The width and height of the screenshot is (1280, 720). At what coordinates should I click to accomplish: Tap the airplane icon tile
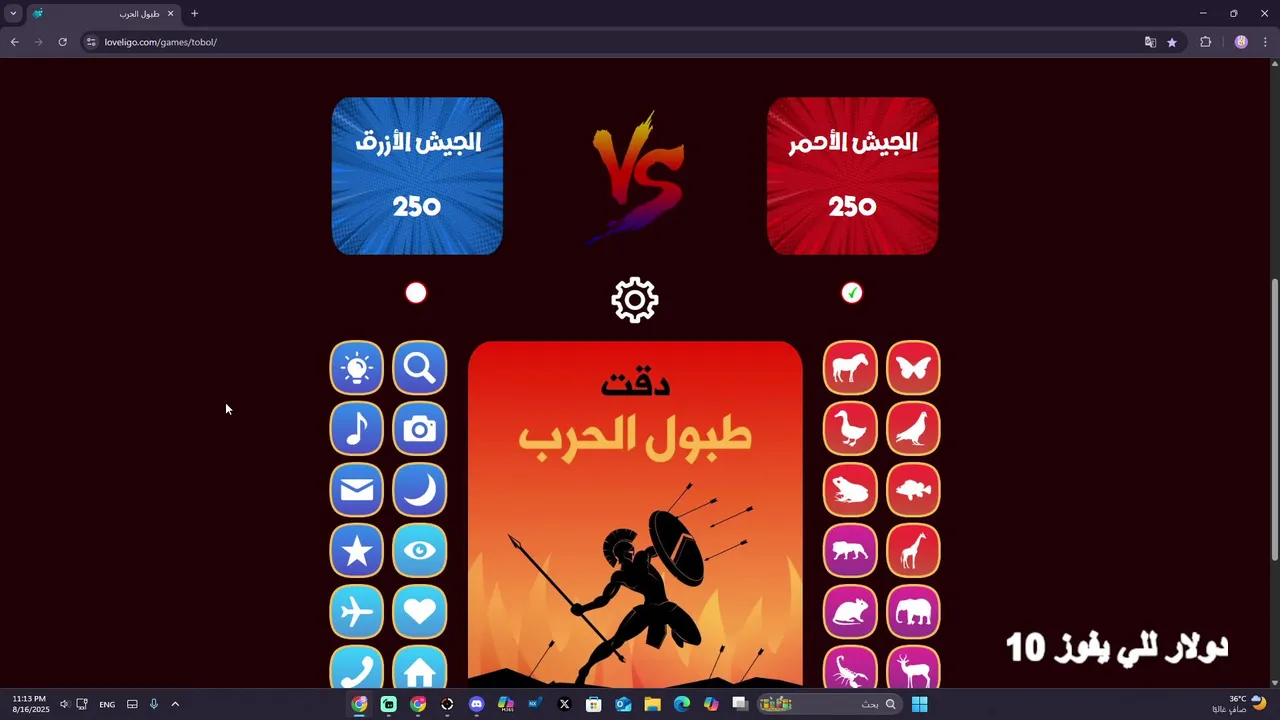357,612
